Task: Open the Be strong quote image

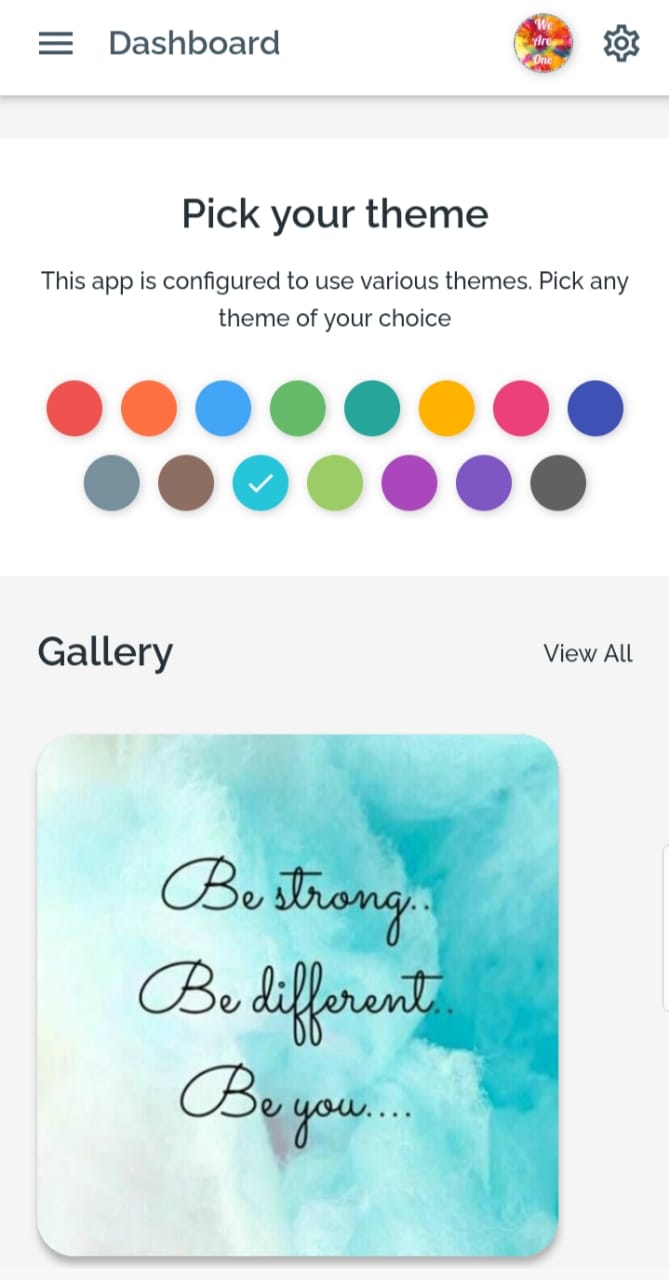Action: [x=298, y=994]
